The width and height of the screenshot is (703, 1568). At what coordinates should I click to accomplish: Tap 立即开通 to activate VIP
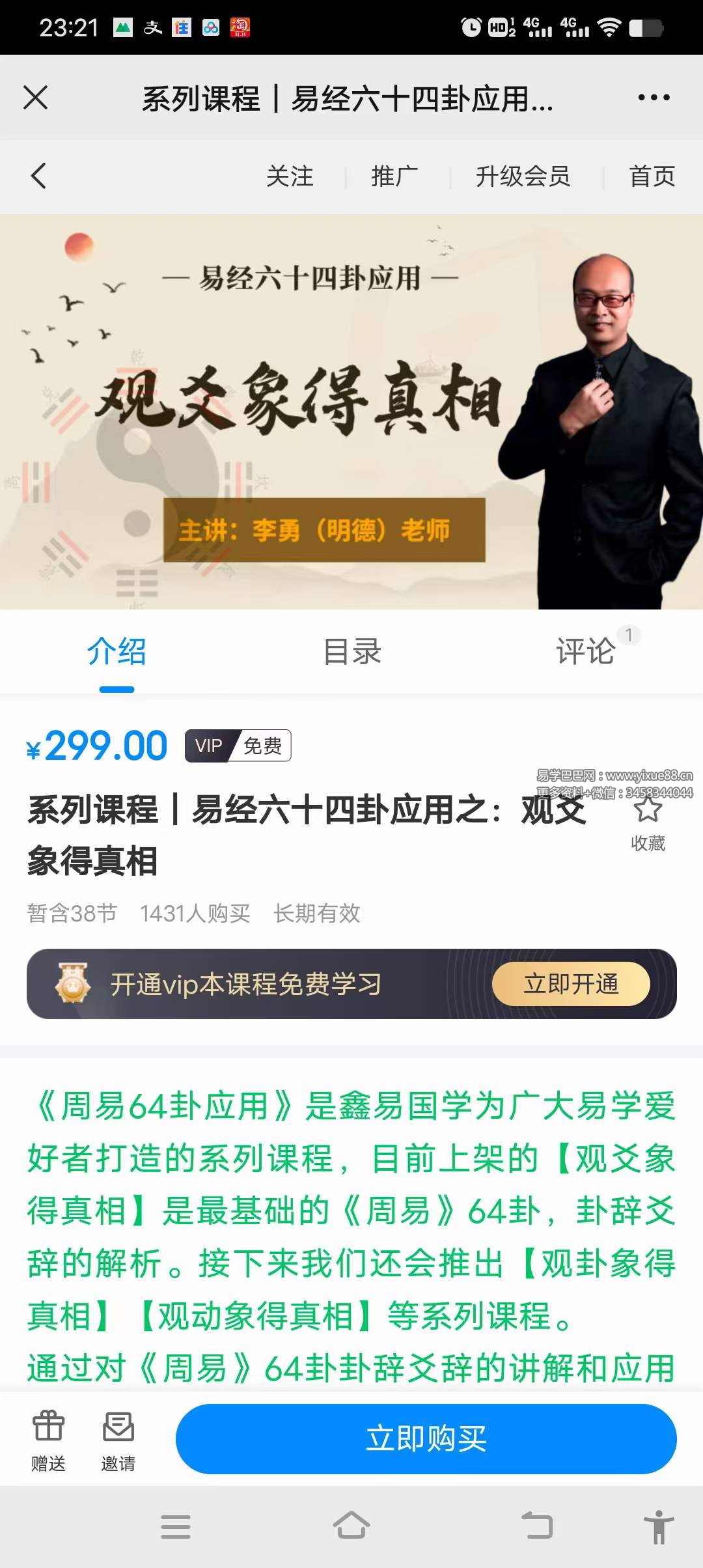click(571, 984)
